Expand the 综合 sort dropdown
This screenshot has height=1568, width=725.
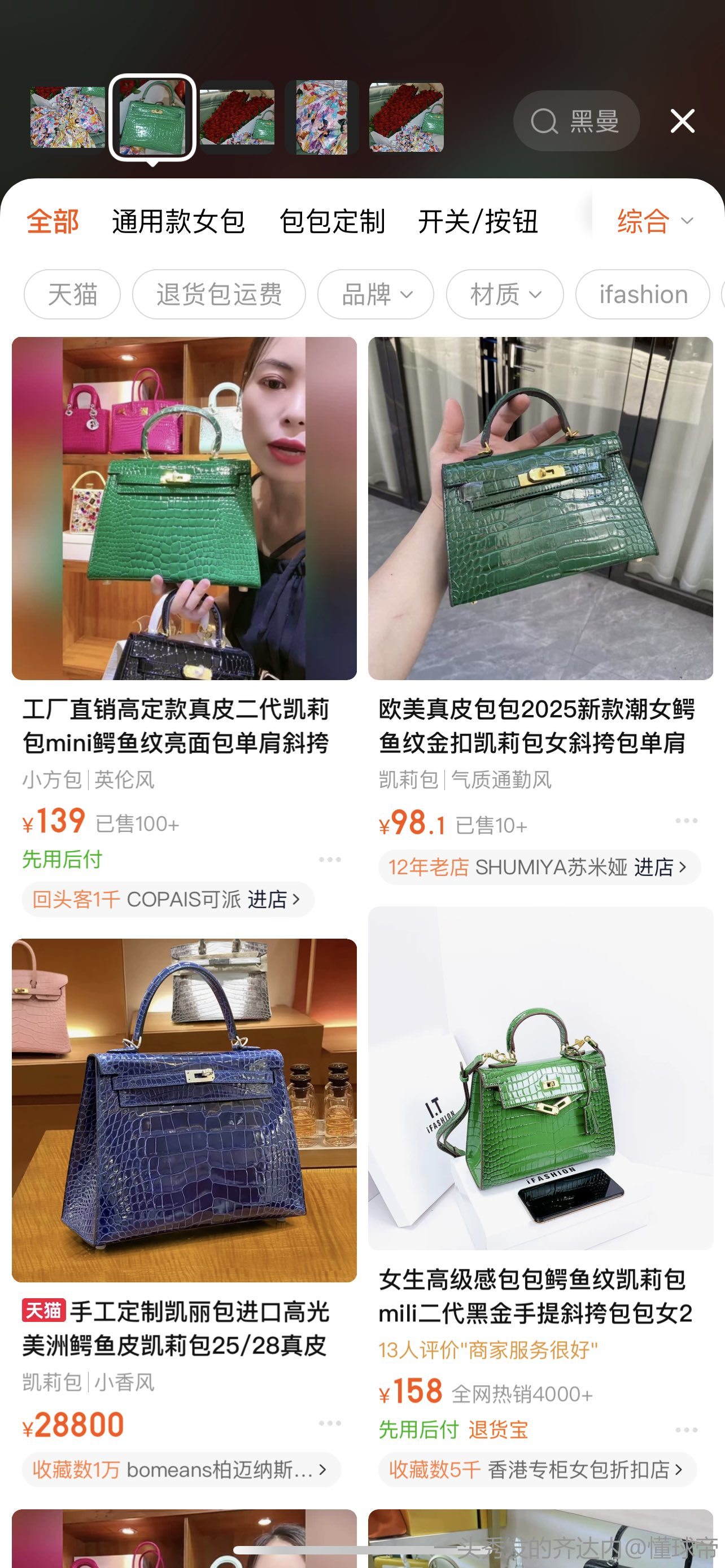click(655, 222)
